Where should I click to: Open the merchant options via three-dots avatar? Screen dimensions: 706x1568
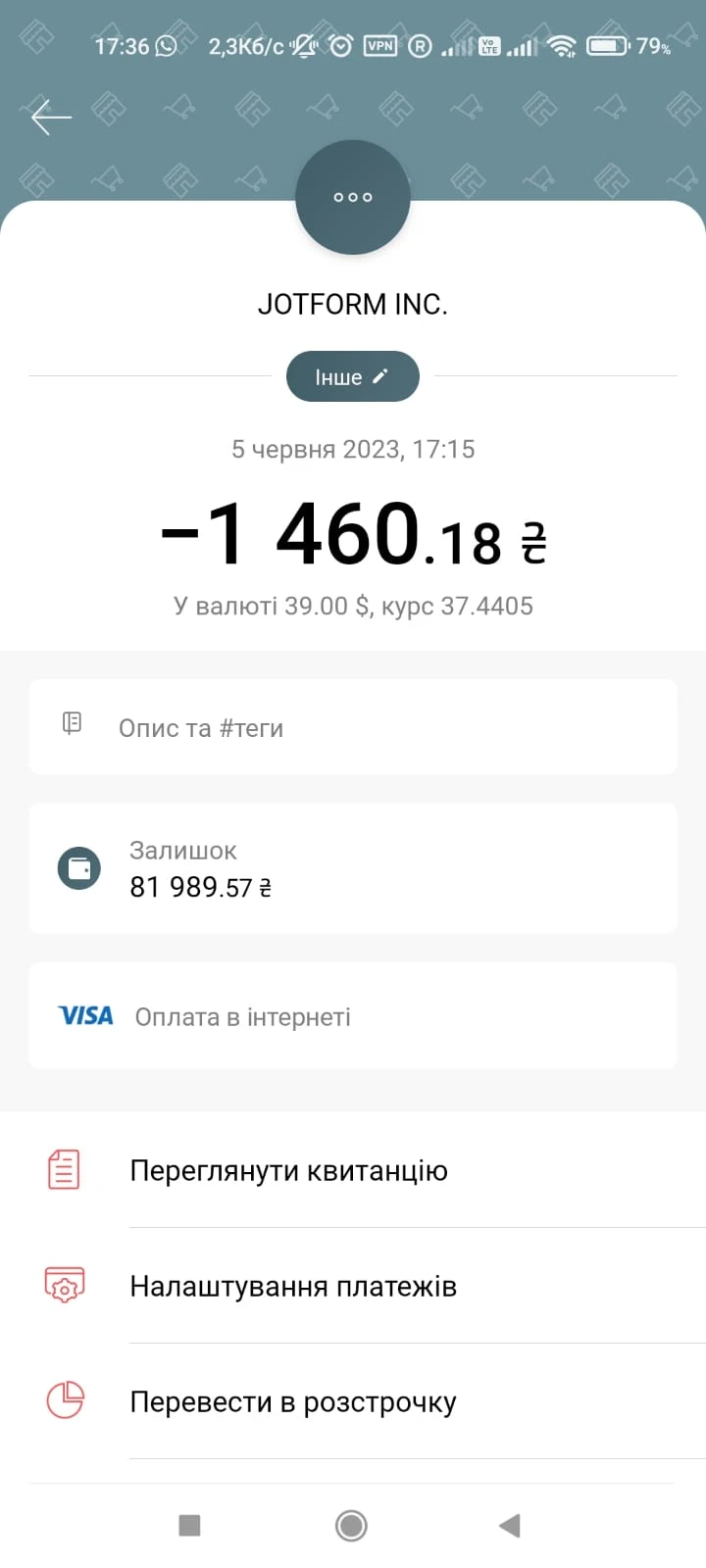[353, 196]
